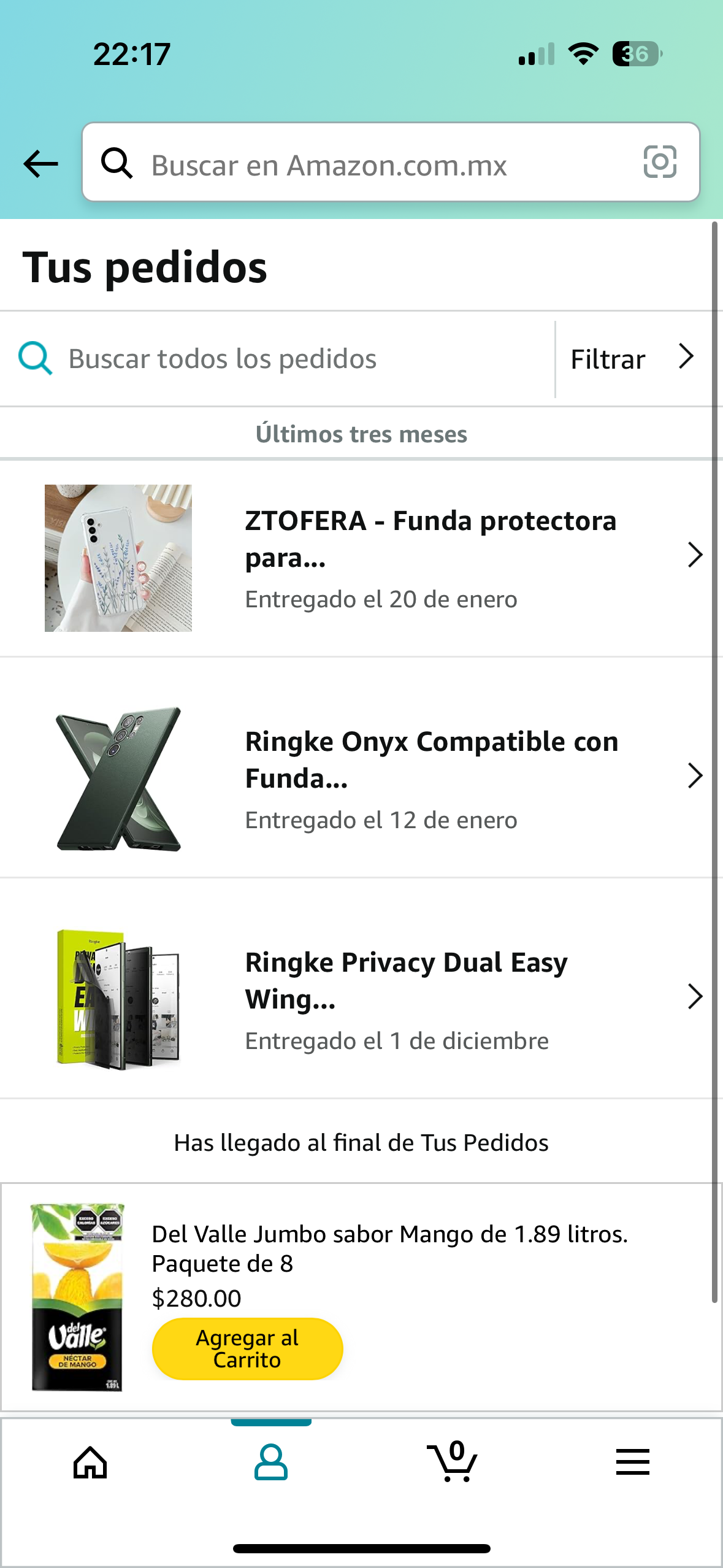Open the Ringke Privacy Dual Easy Wing order
Screen dimensions: 723x1568
coord(429,998)
